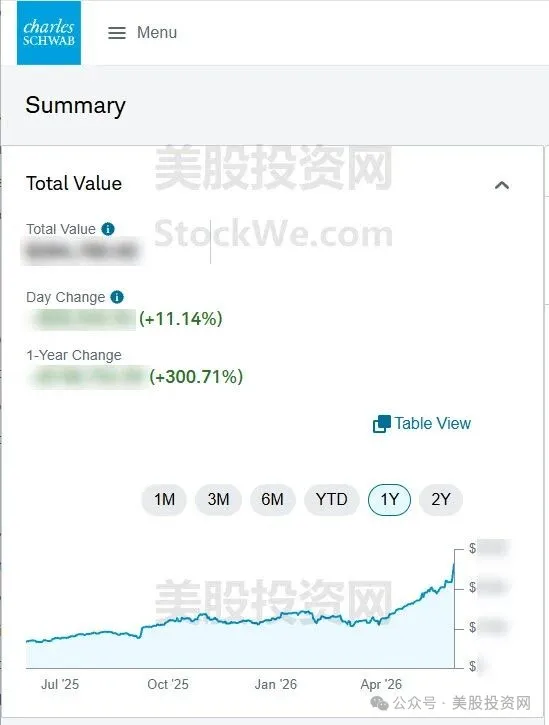Image resolution: width=549 pixels, height=725 pixels.
Task: Show info for Day Change
Action: [x=117, y=297]
